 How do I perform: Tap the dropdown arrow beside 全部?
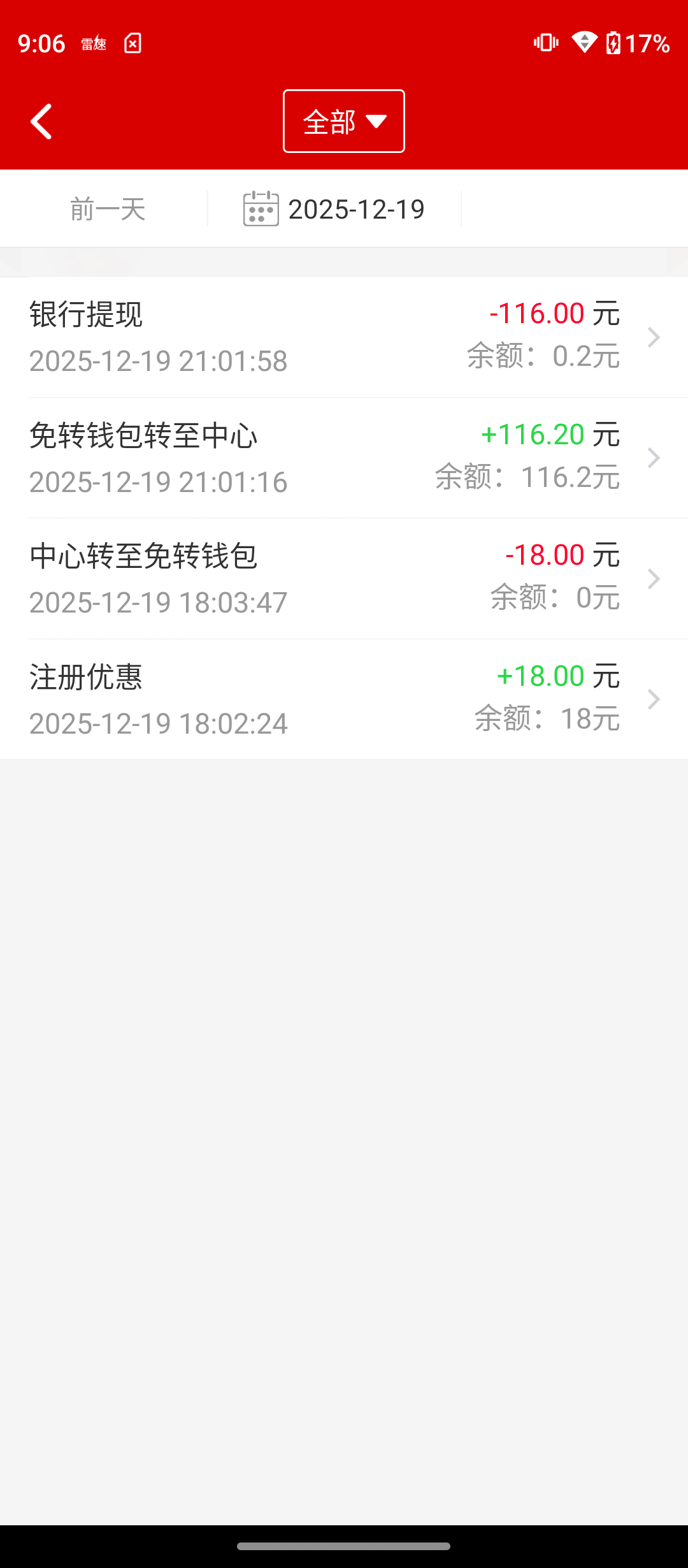[x=376, y=121]
